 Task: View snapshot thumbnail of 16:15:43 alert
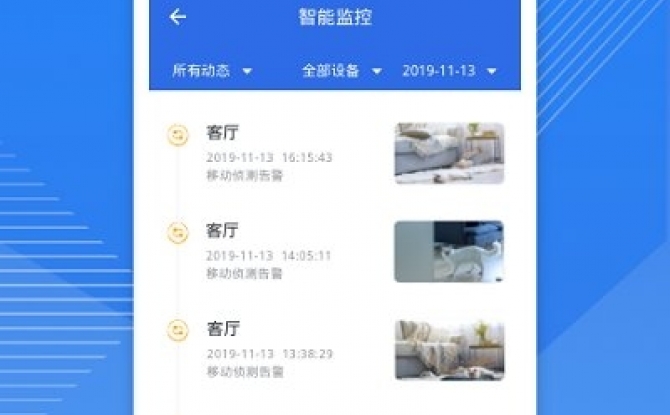tap(449, 153)
